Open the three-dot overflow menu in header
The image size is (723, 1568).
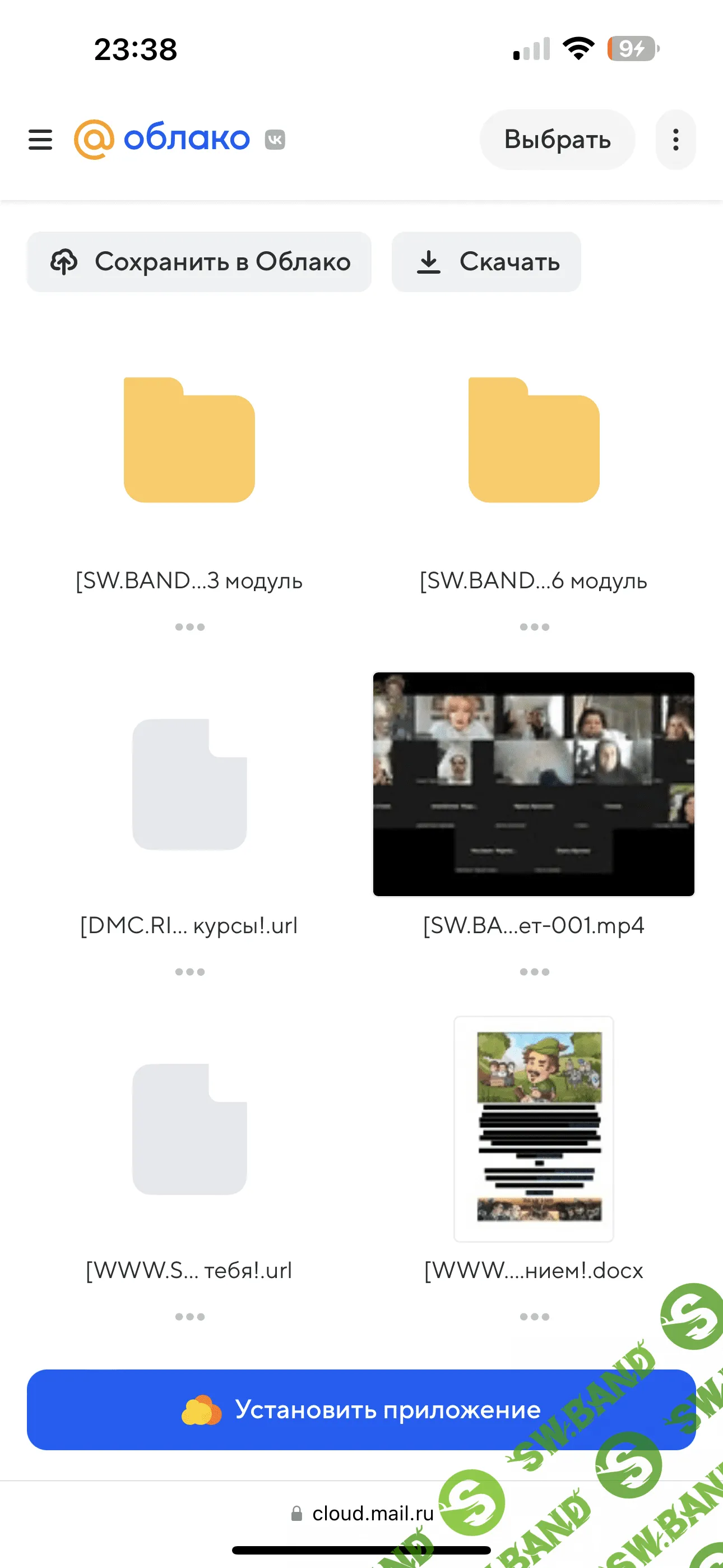pos(675,140)
